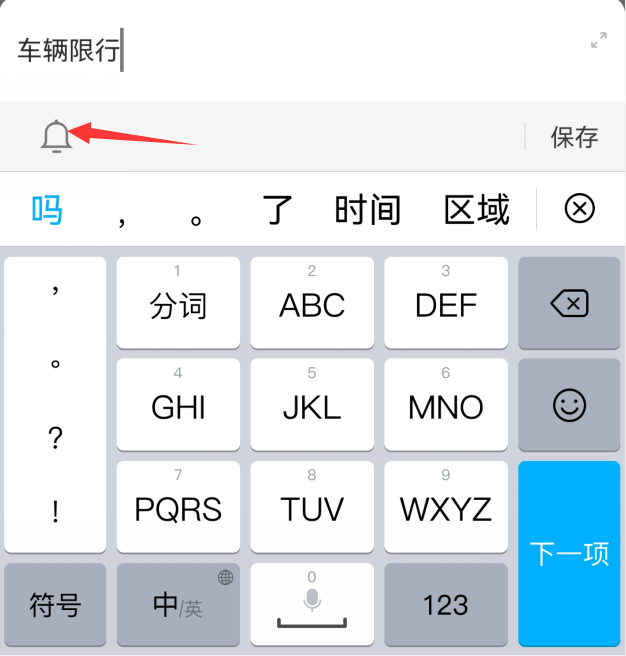Switch to the 123 numeric keypad
The image size is (626, 656).
click(445, 604)
